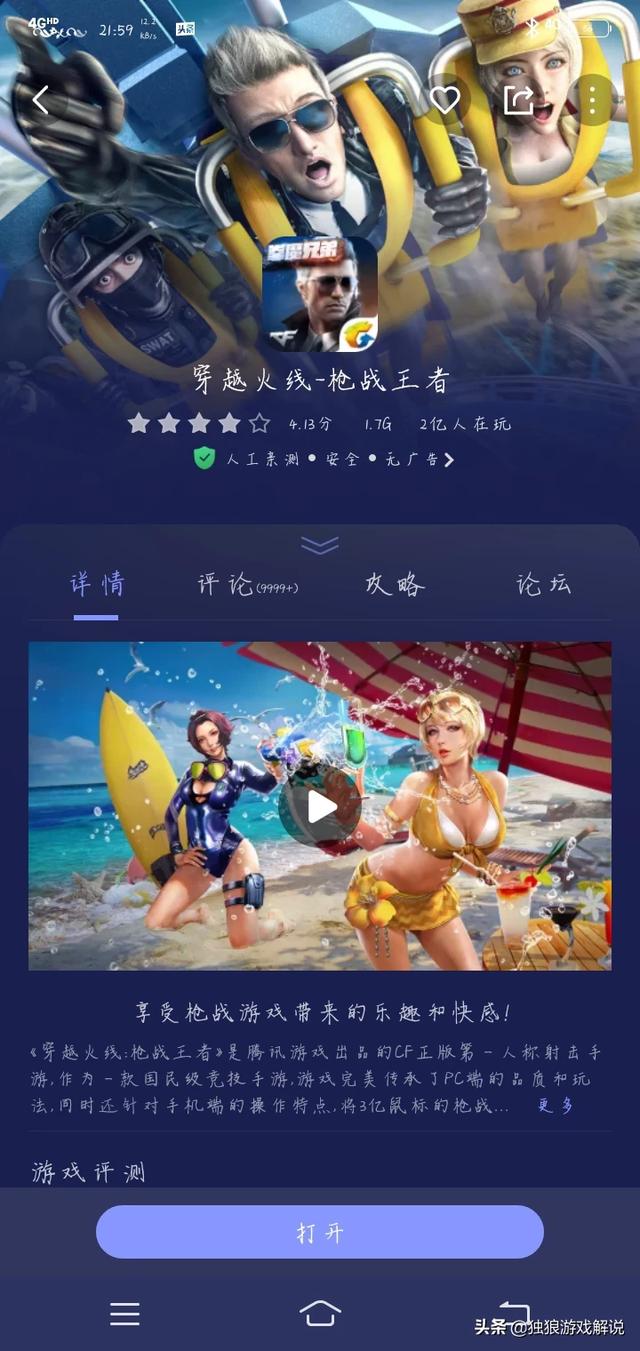640x1351 pixels.
Task: Open recent apps from the navigation bar
Action: coord(125,1313)
